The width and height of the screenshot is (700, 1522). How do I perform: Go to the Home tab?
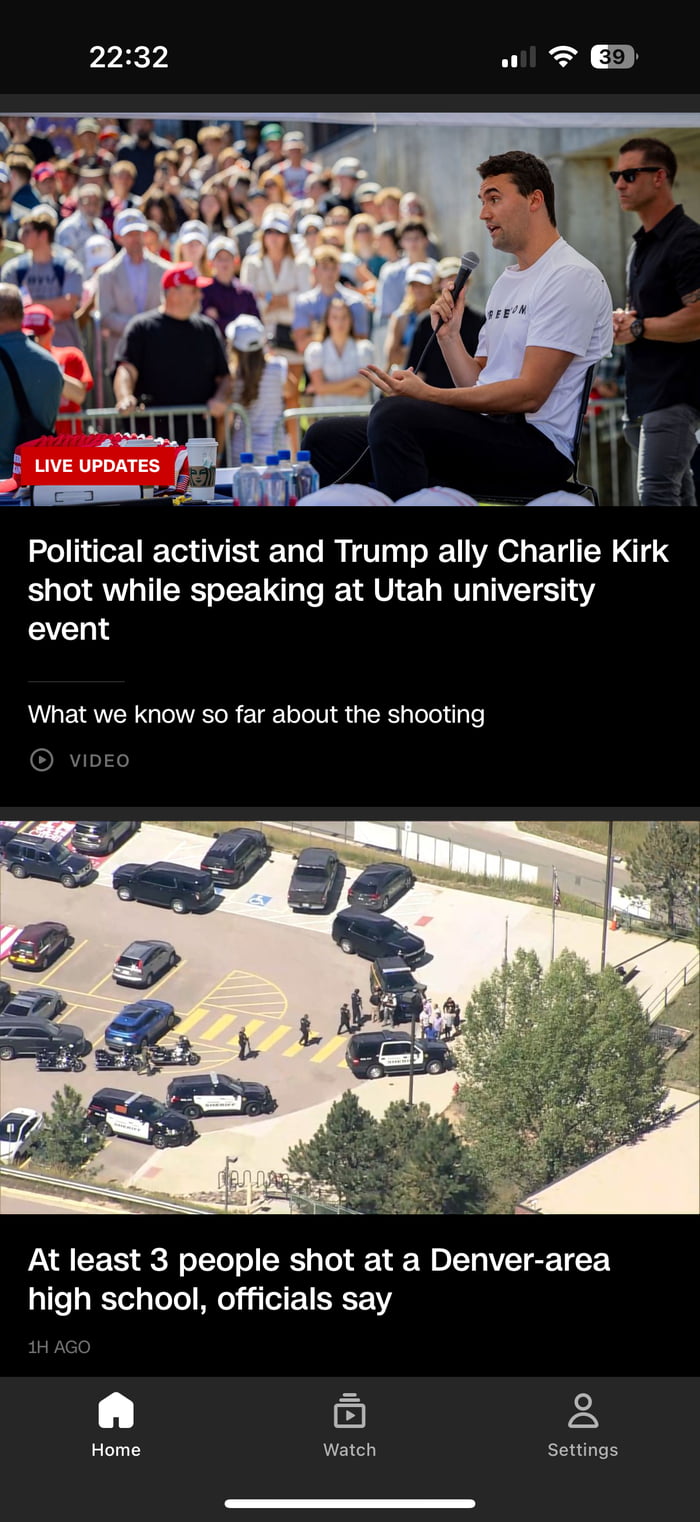coord(116,1425)
